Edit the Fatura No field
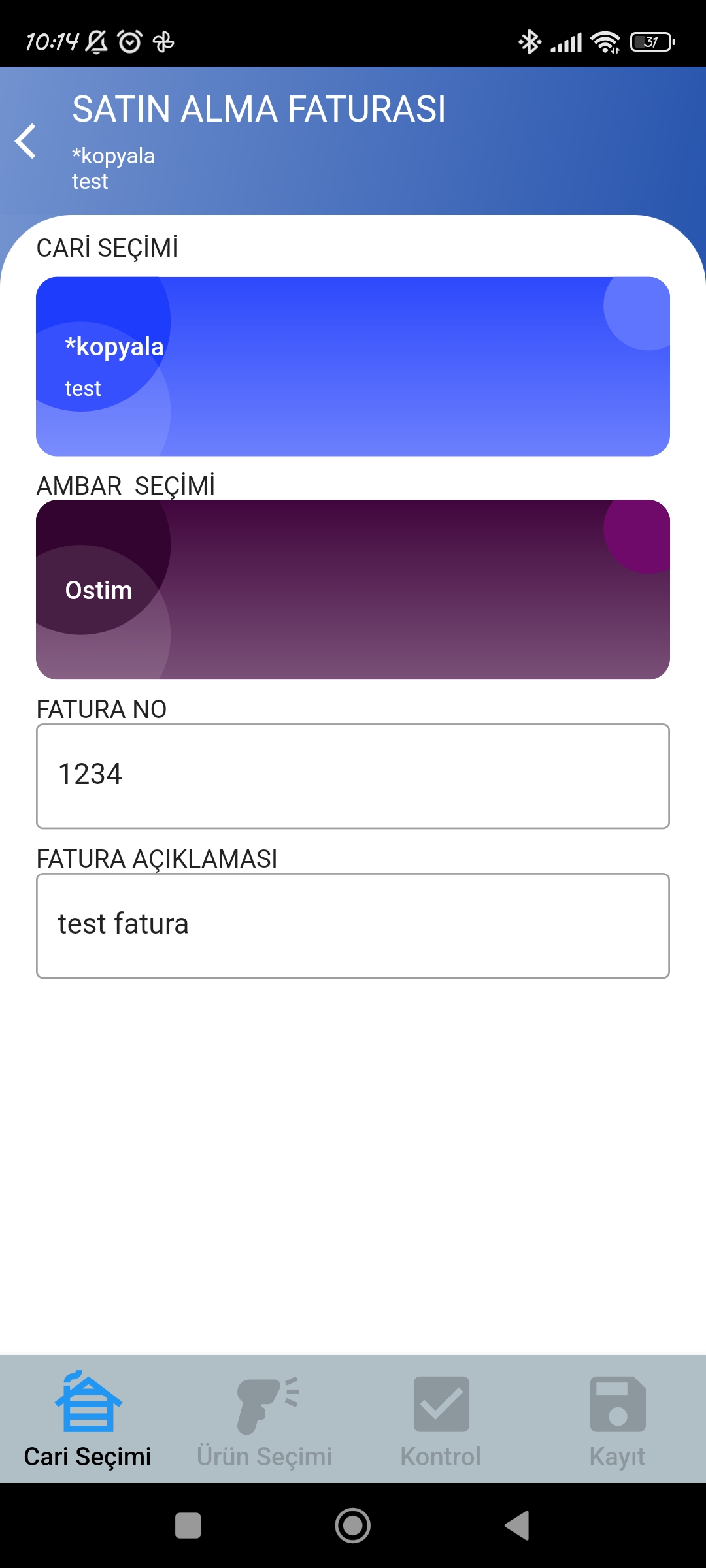Screen dimensions: 706x1568 click(353, 776)
